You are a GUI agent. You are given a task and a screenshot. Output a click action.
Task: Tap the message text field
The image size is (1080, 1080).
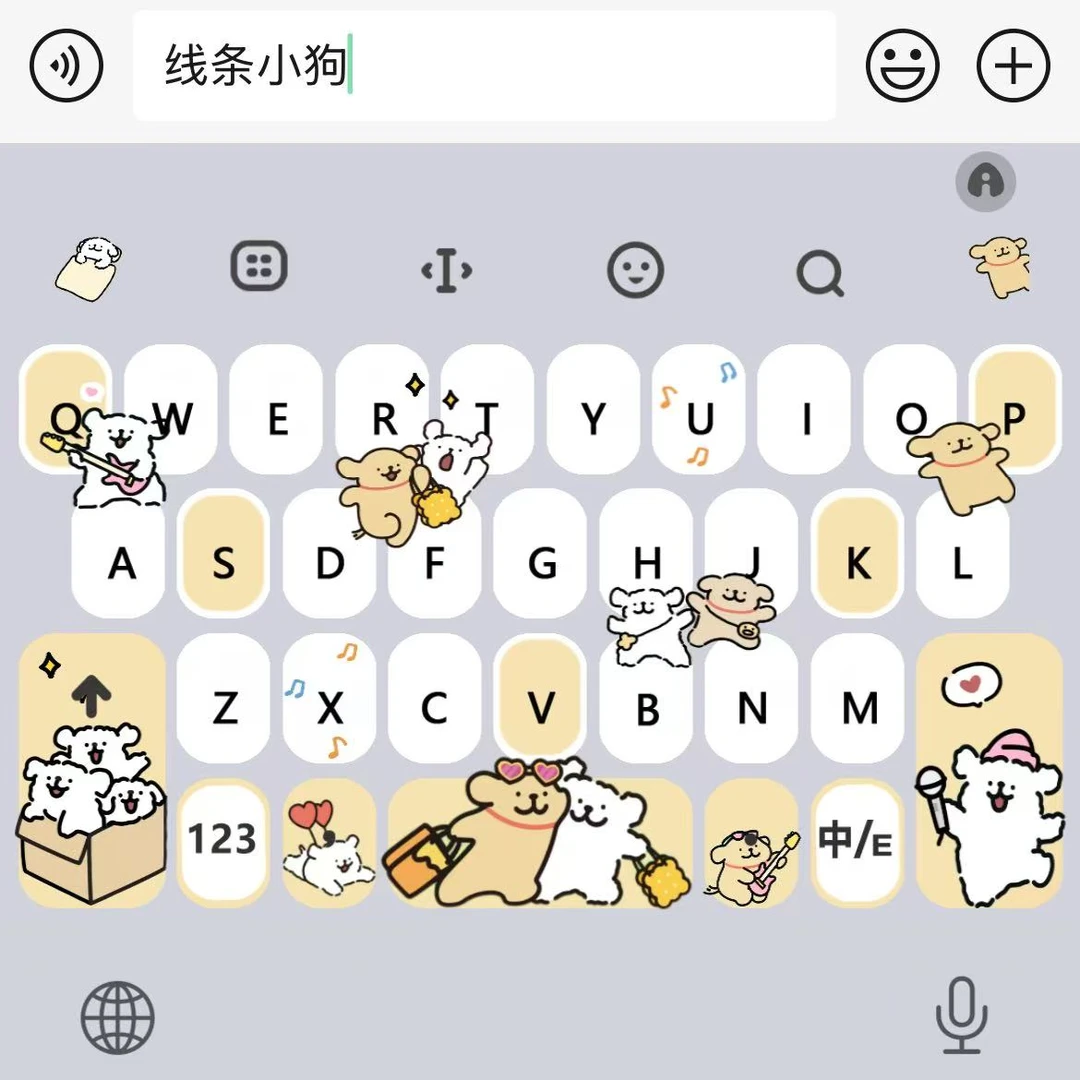[x=484, y=66]
